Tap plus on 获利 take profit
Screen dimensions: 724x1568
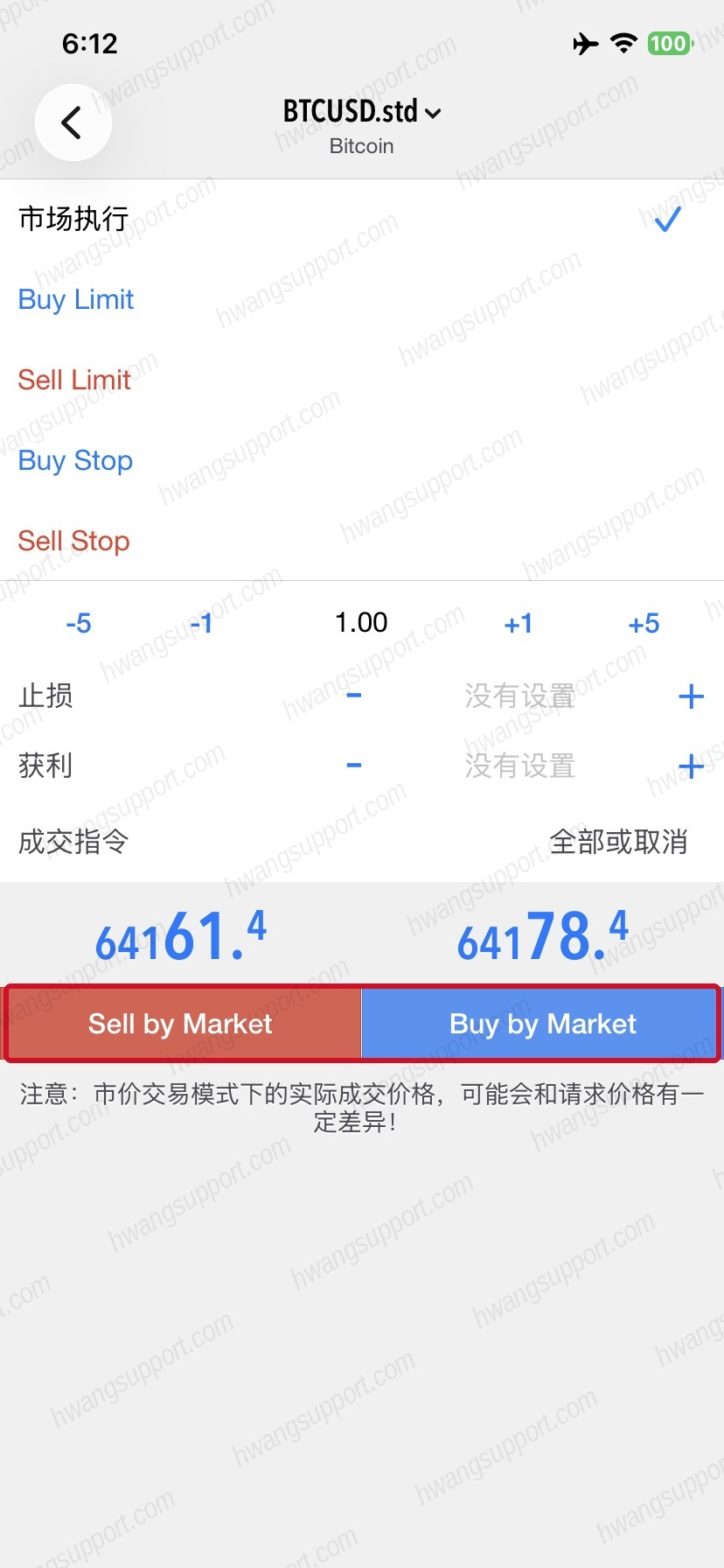pos(691,766)
